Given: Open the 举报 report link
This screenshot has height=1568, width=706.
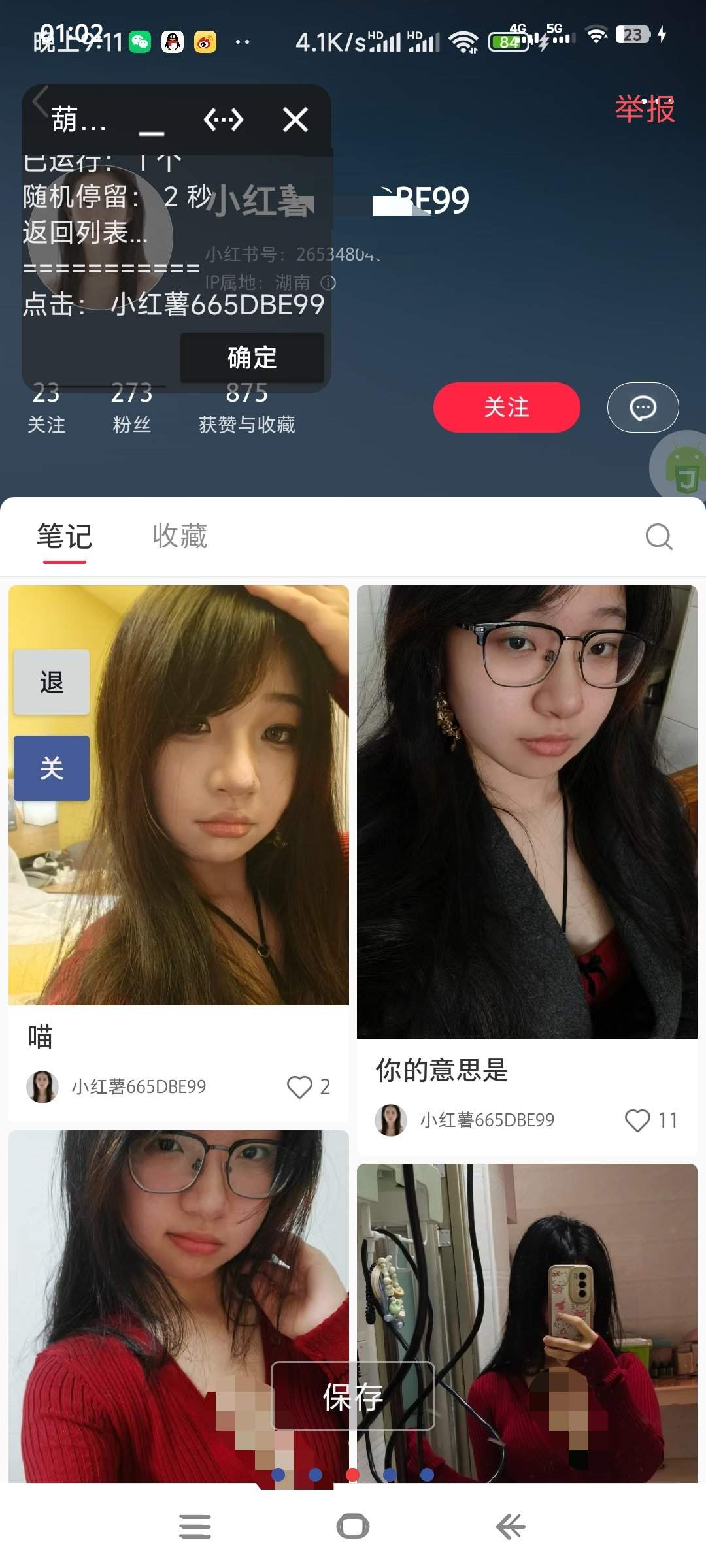Looking at the screenshot, I should (645, 110).
